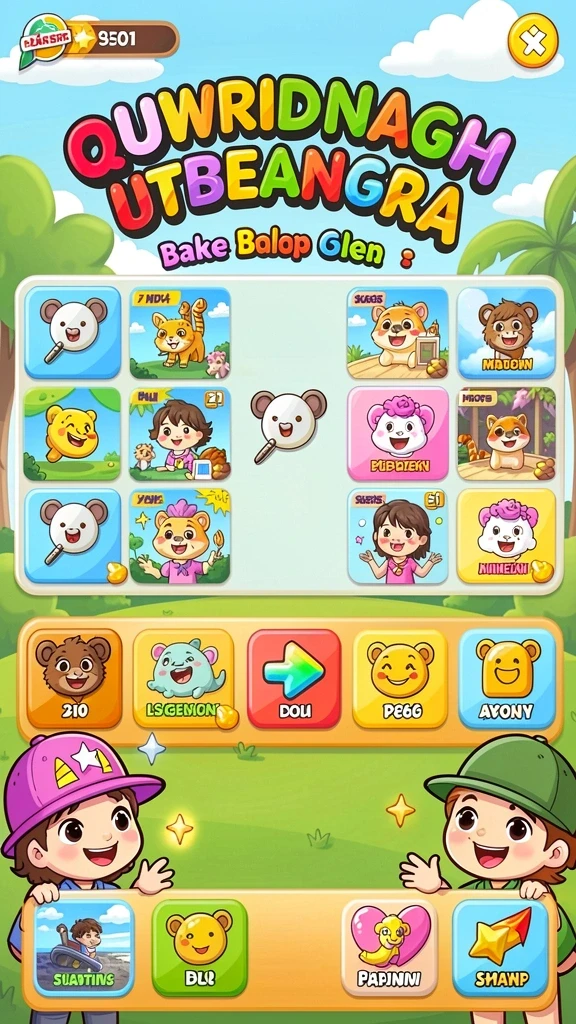The height and width of the screenshot is (1024, 576).
Task: Tap the green DLU bear button
Action: point(200,948)
